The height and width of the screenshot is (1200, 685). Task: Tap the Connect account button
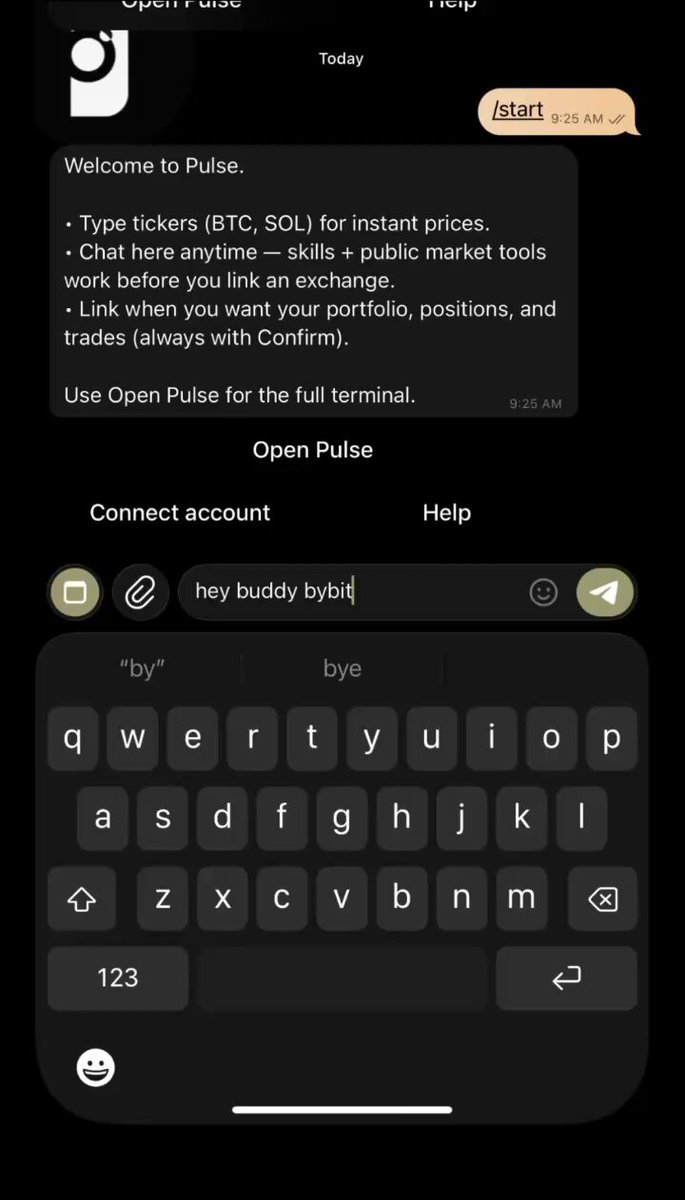tap(180, 513)
